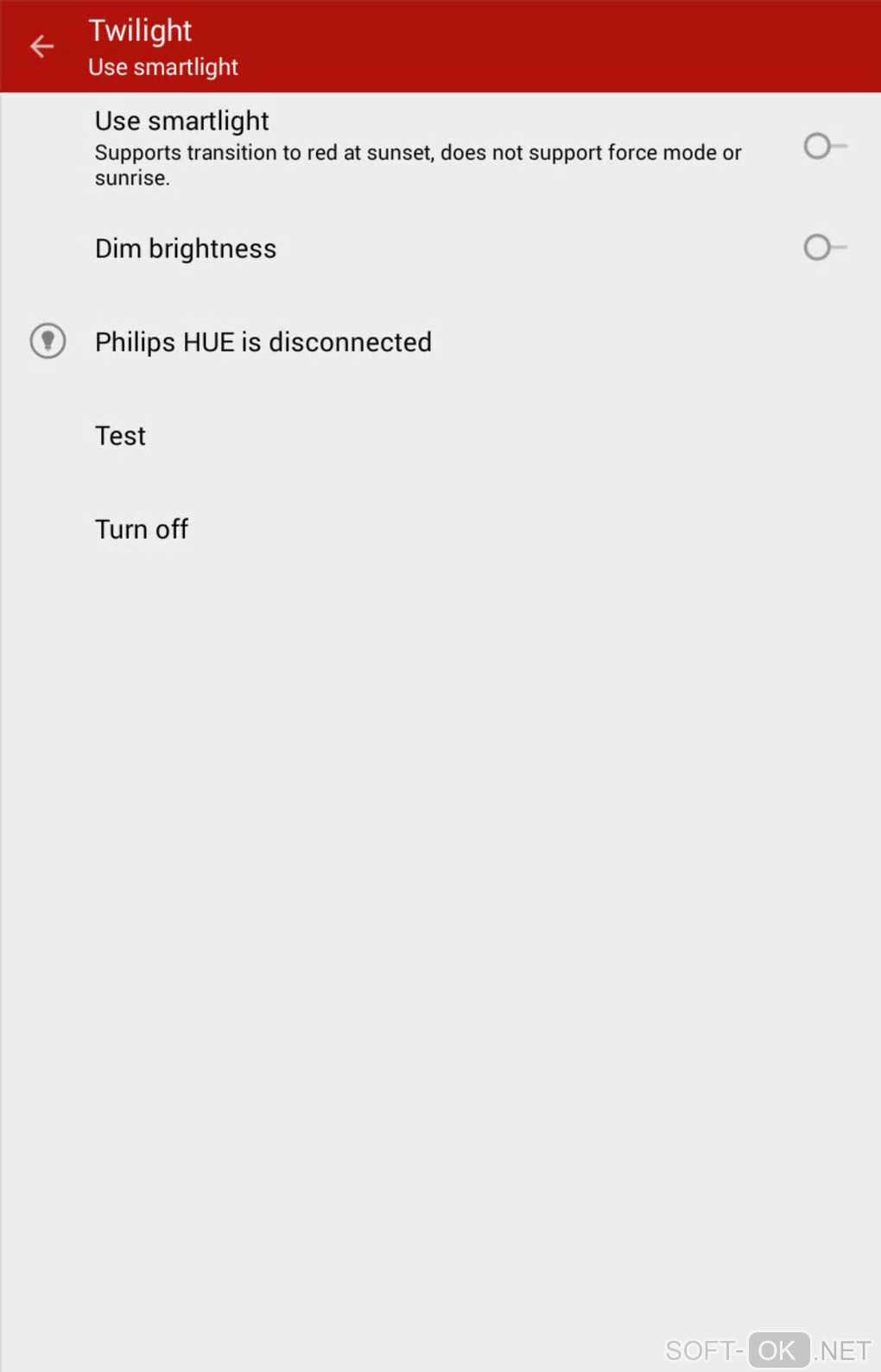The image size is (881, 1372).
Task: Toggle the Dim brightness switch
Action: tap(824, 248)
